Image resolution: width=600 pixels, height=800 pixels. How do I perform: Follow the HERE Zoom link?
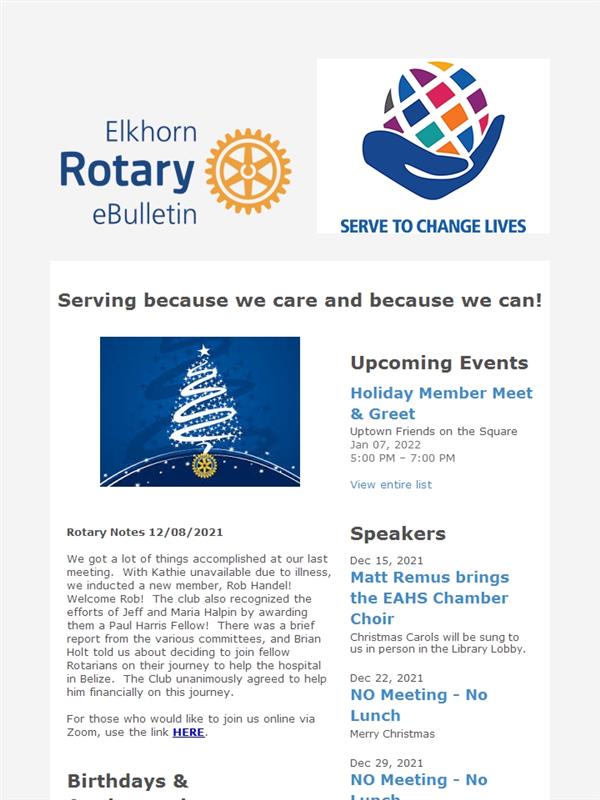(188, 732)
